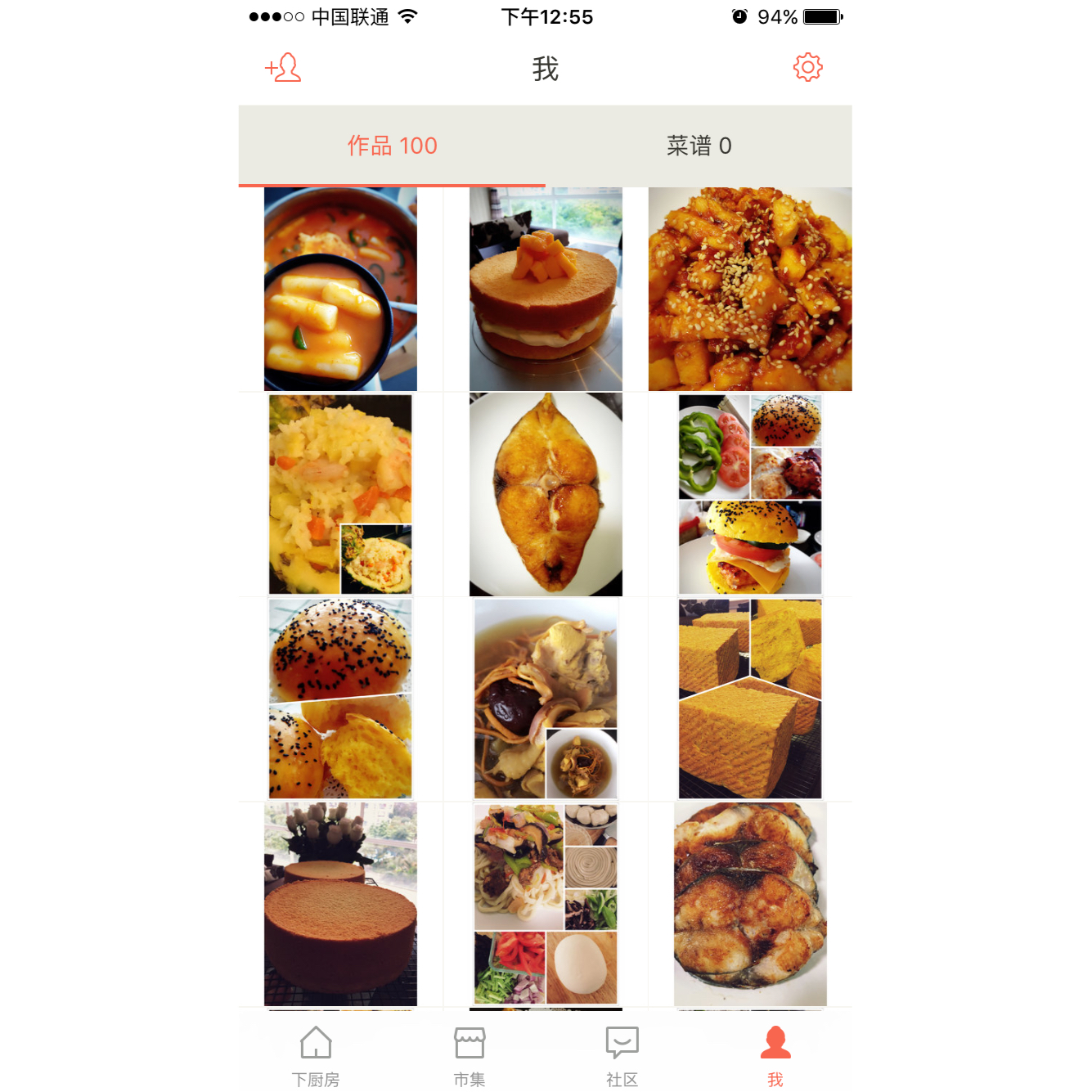
Task: Open settings gear icon
Action: point(807,67)
